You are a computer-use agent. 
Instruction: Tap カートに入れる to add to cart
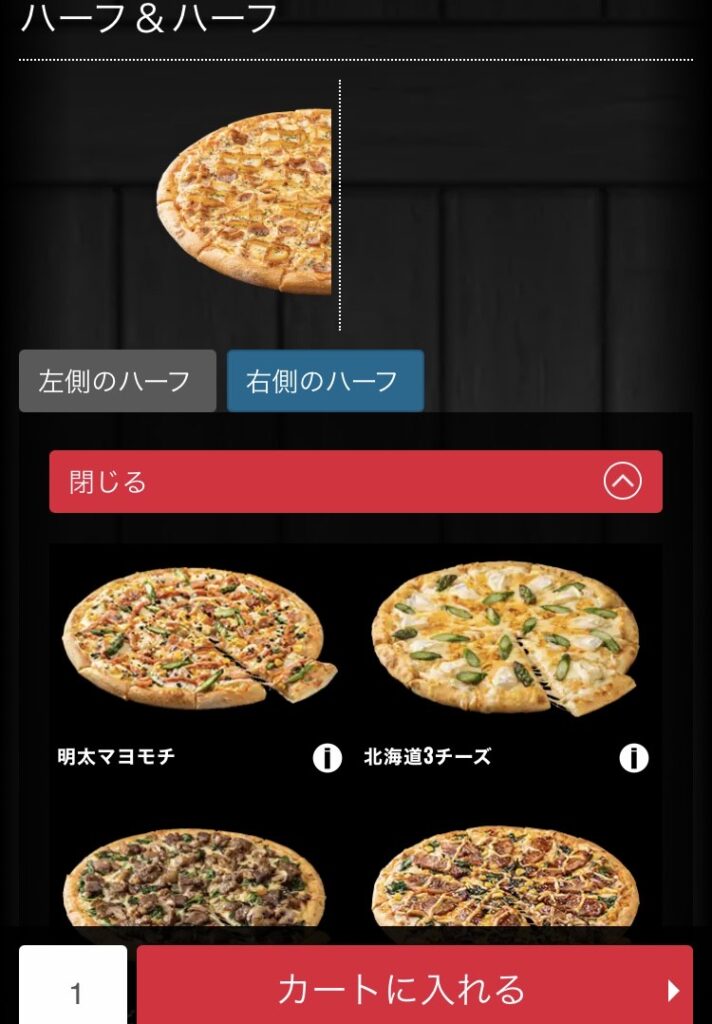pos(414,989)
